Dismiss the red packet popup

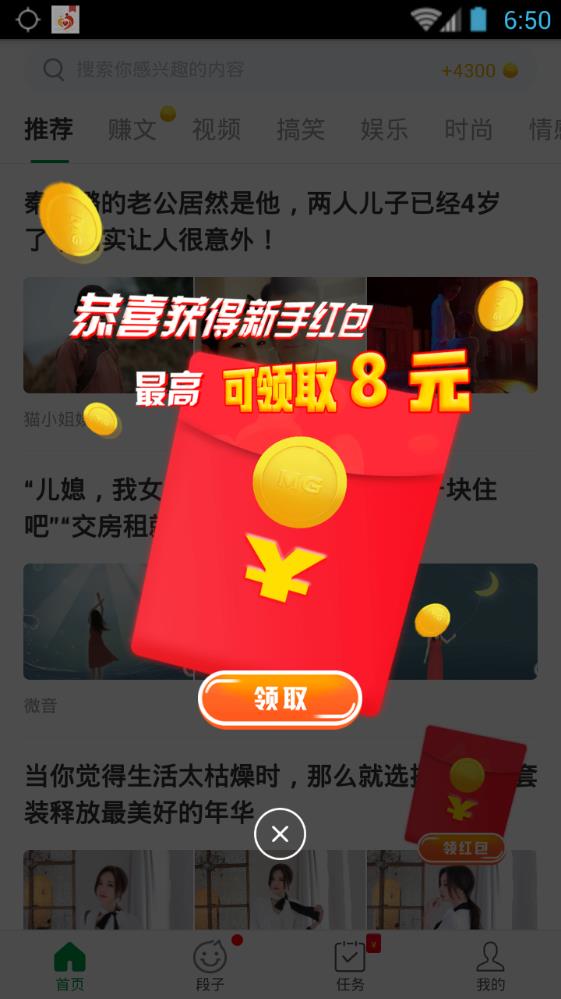click(280, 833)
